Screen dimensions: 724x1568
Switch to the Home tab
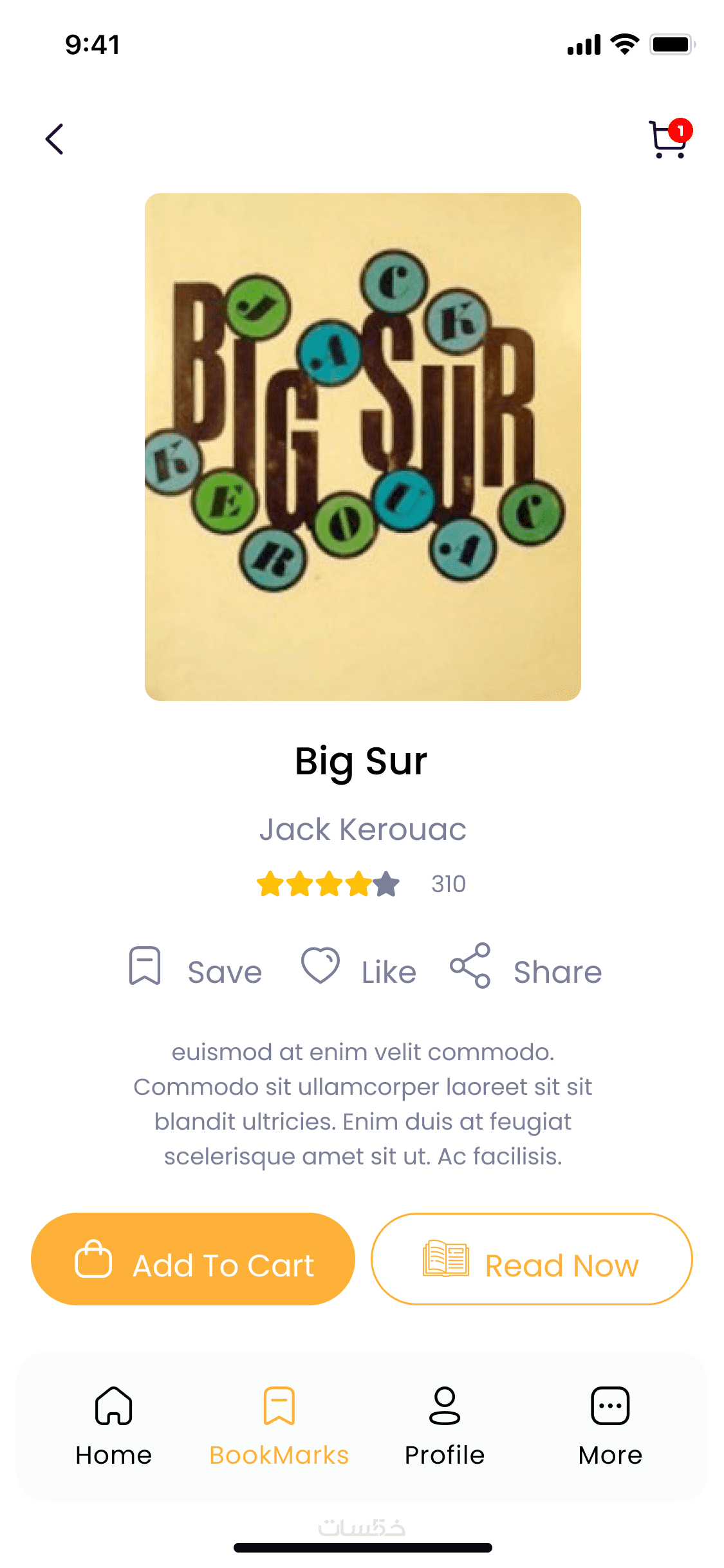pos(113,1426)
